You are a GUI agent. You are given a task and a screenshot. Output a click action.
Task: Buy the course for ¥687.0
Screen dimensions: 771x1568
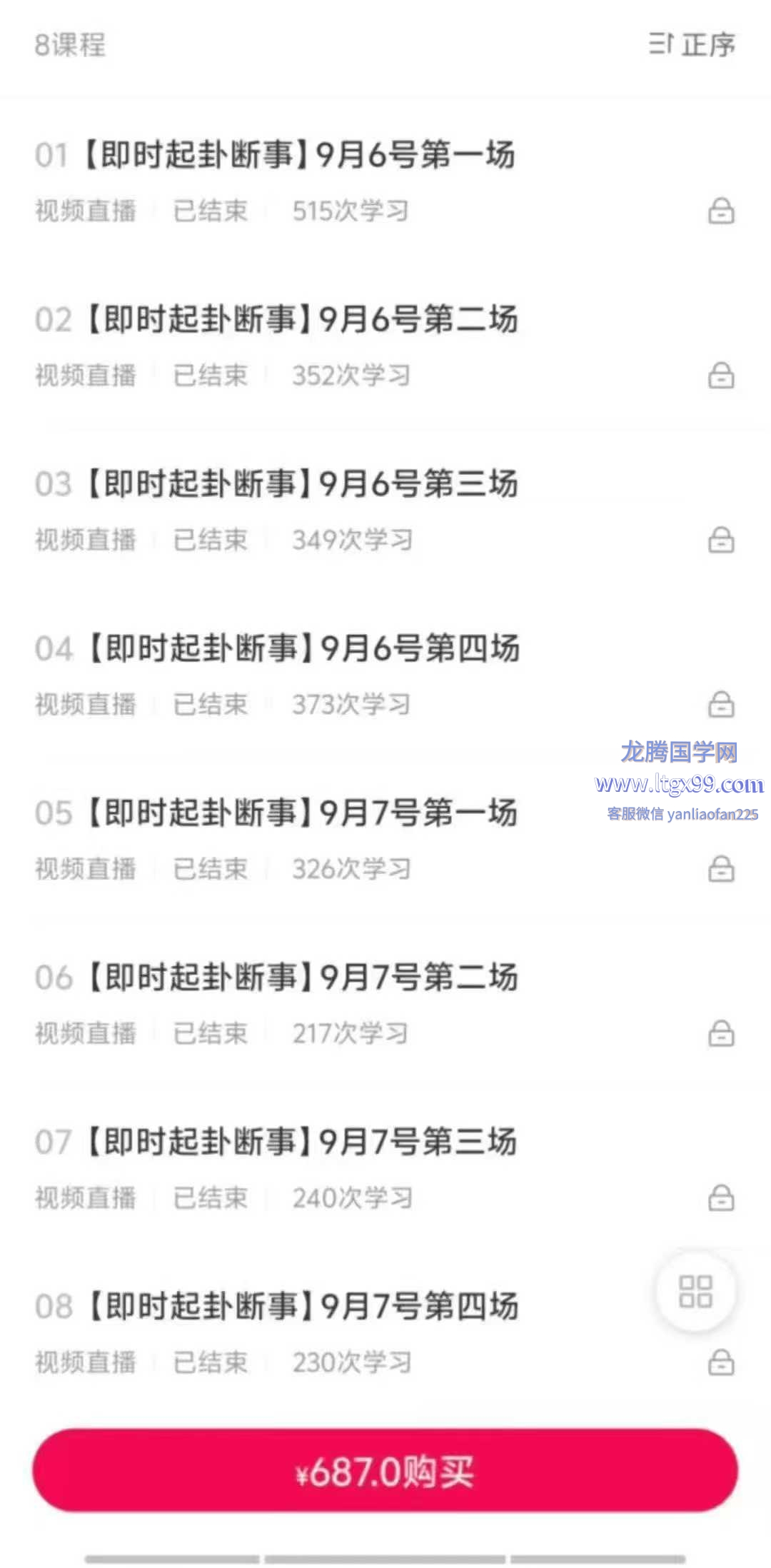(385, 1471)
